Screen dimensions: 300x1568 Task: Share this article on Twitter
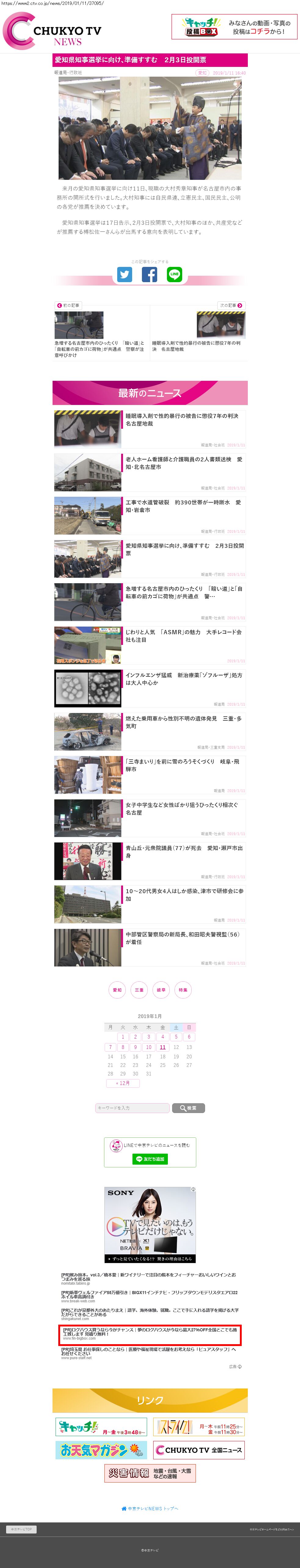pyautogui.click(x=125, y=275)
